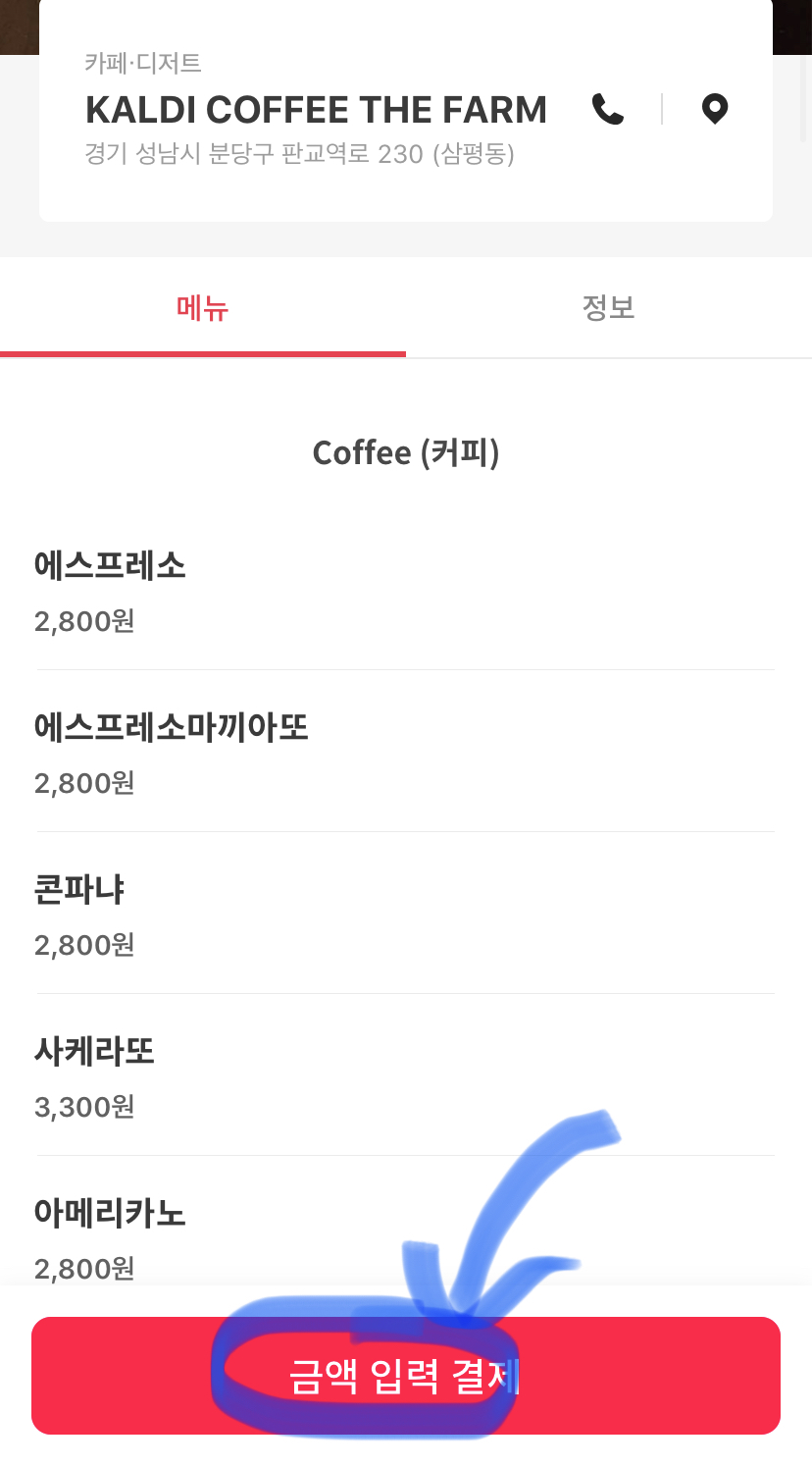The width and height of the screenshot is (812, 1466).
Task: Switch to the 메뉴 tab
Action: tap(203, 308)
